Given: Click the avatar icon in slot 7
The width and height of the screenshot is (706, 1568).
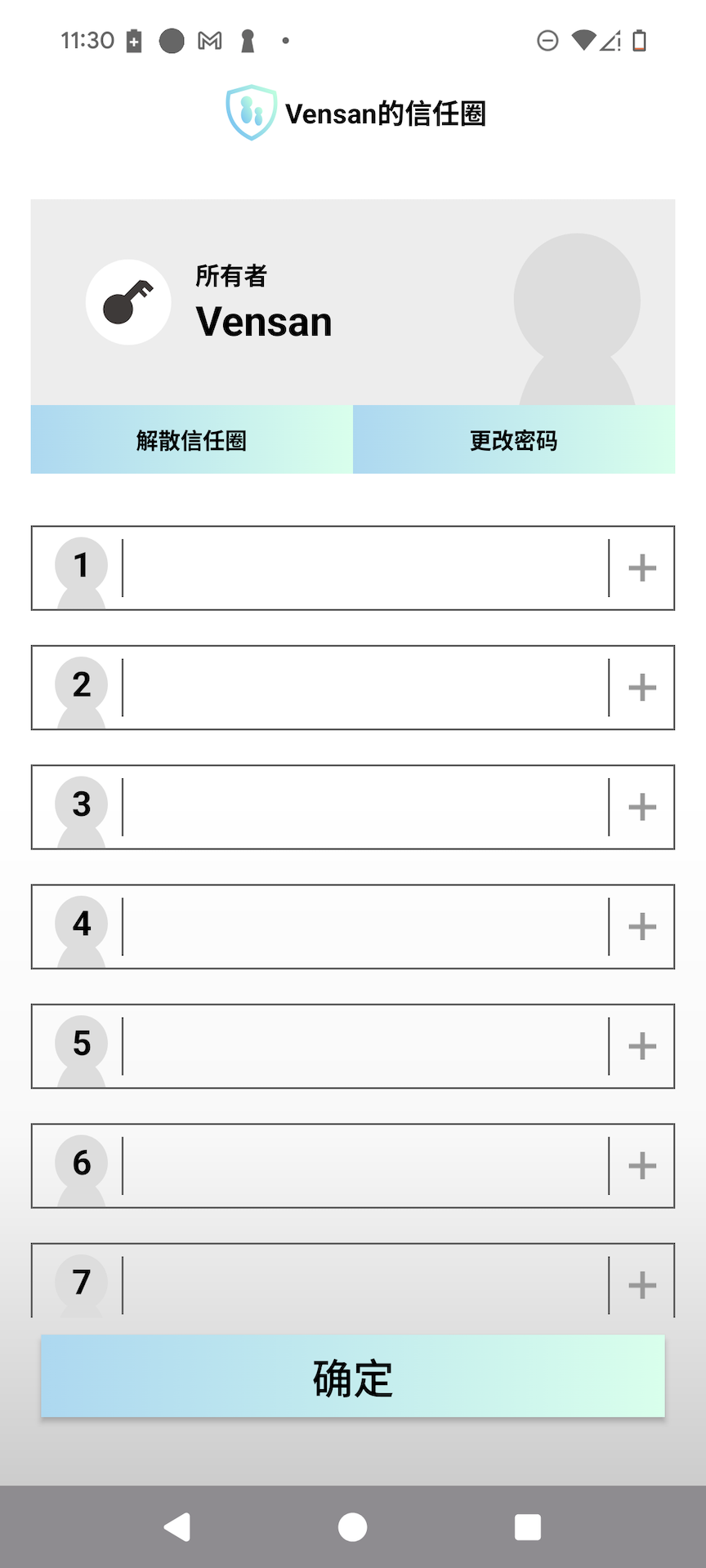Looking at the screenshot, I should (x=79, y=1282).
